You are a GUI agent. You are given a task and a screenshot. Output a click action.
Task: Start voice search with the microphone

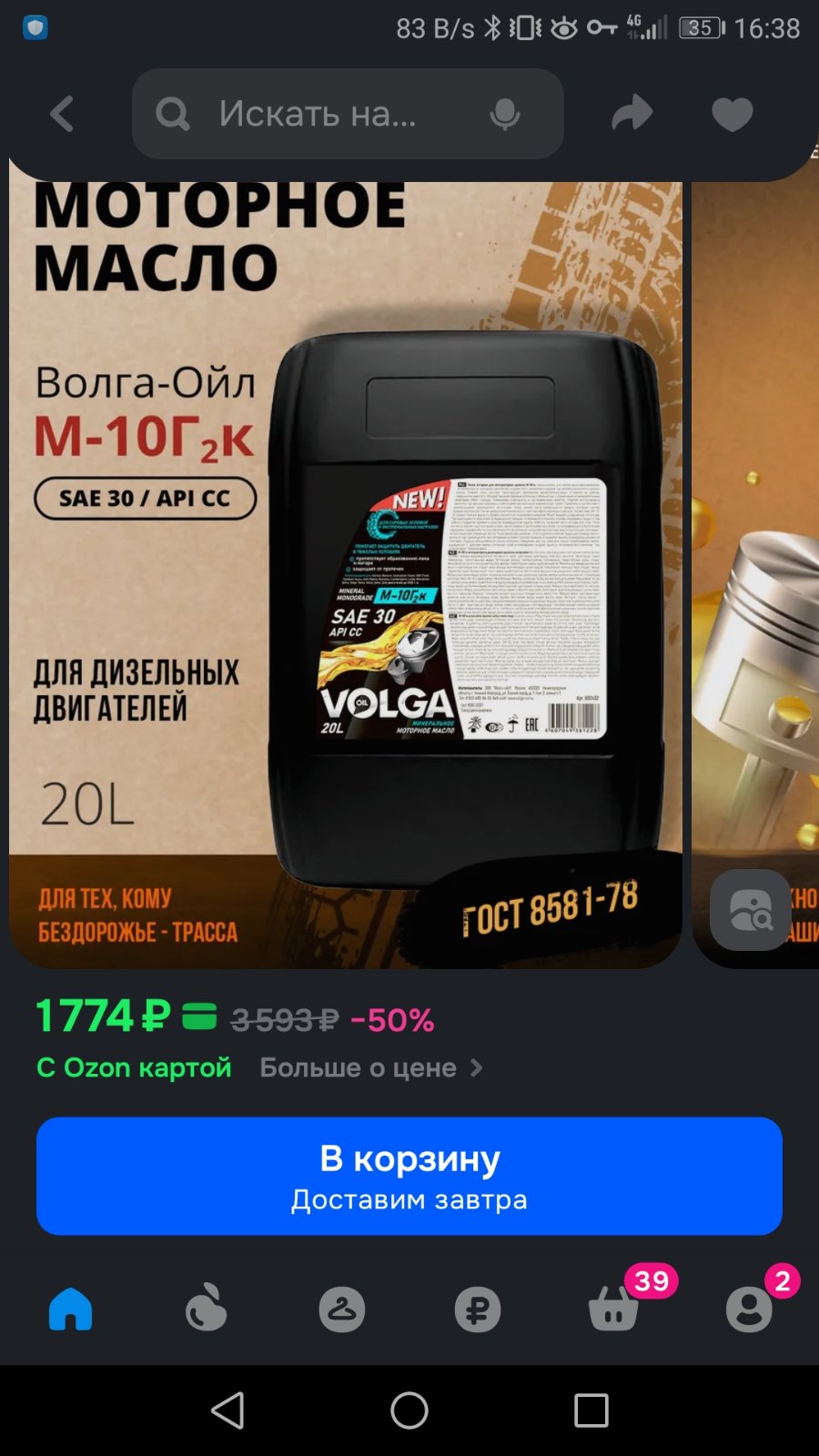coord(504,115)
